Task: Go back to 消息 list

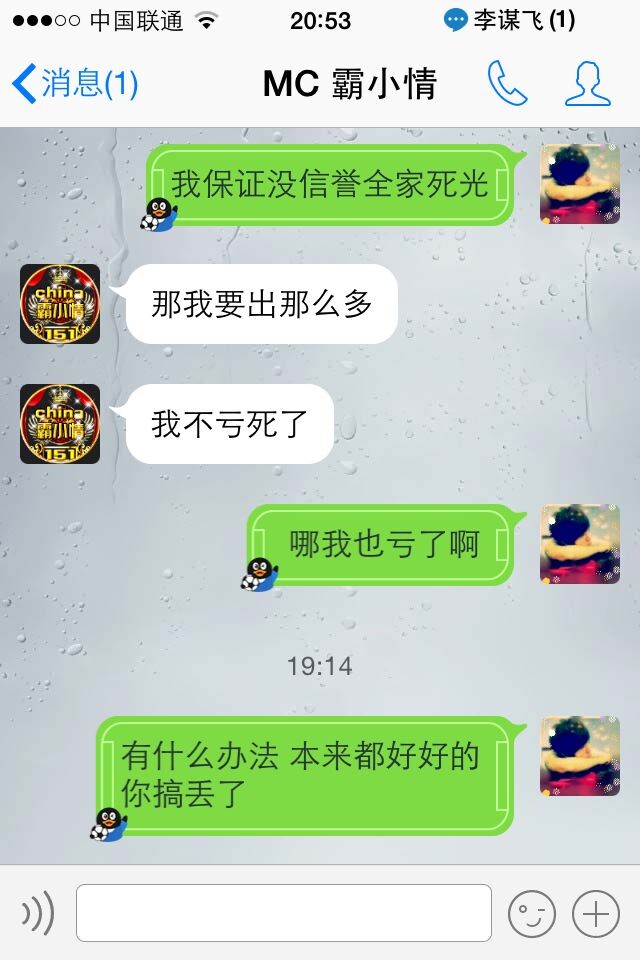Action: tap(74, 84)
